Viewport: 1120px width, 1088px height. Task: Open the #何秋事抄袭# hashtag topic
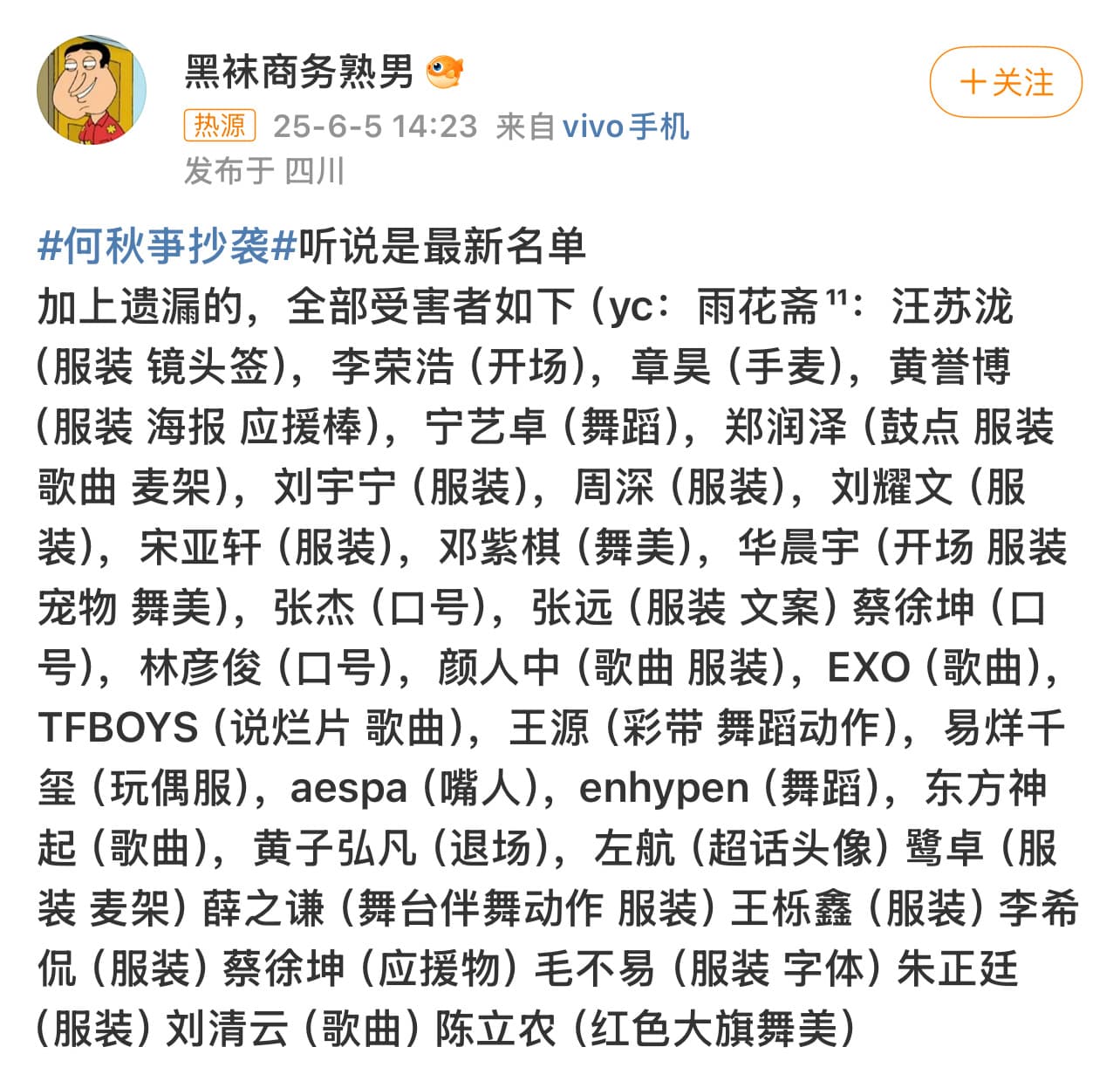(167, 247)
